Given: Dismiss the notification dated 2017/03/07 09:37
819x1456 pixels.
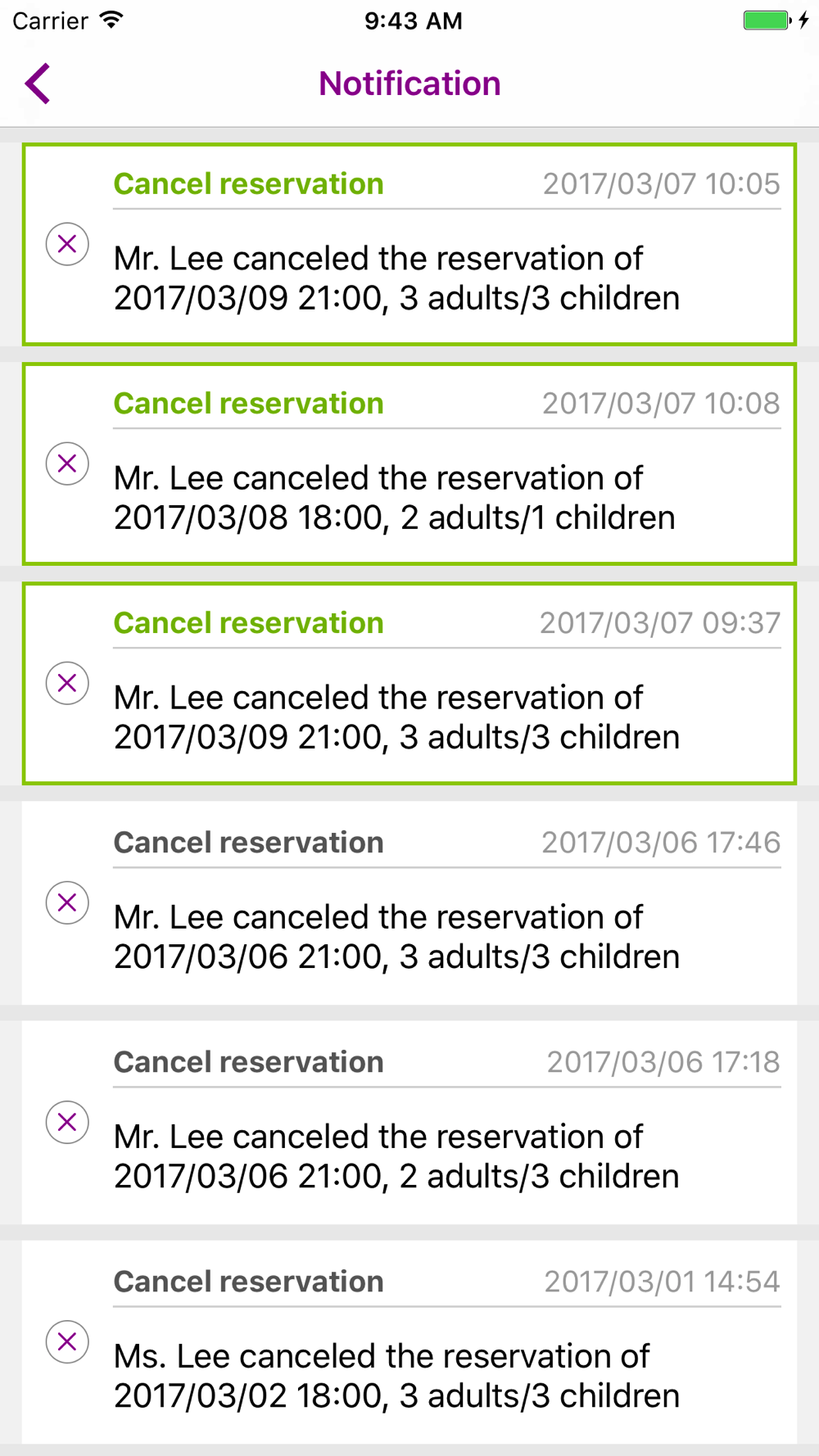Looking at the screenshot, I should pyautogui.click(x=67, y=683).
